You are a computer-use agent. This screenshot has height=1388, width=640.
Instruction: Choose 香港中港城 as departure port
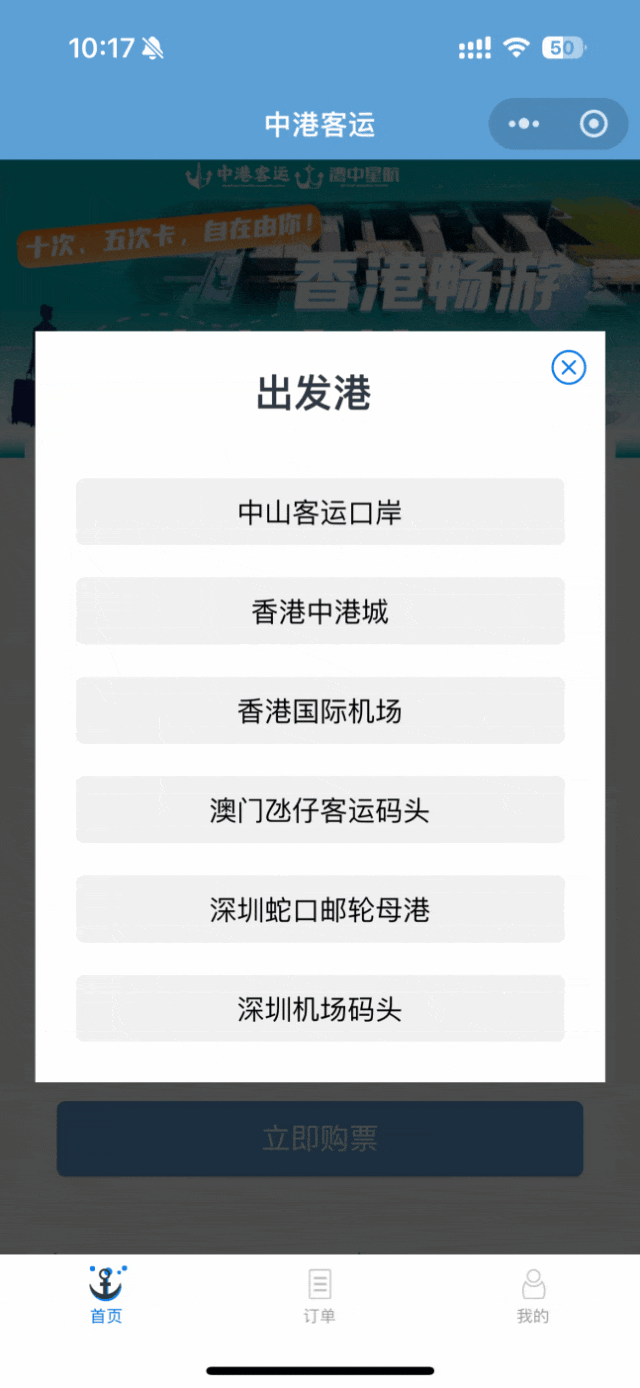point(320,611)
